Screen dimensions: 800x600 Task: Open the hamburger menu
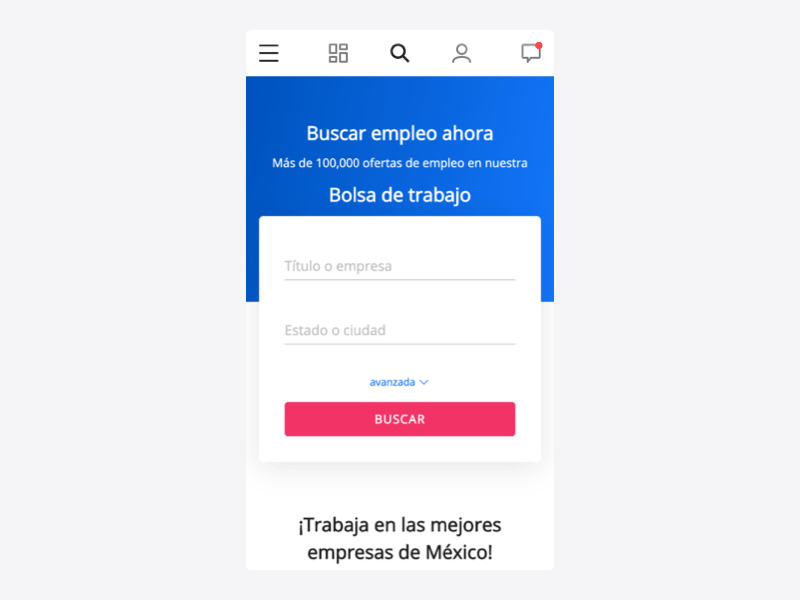269,54
